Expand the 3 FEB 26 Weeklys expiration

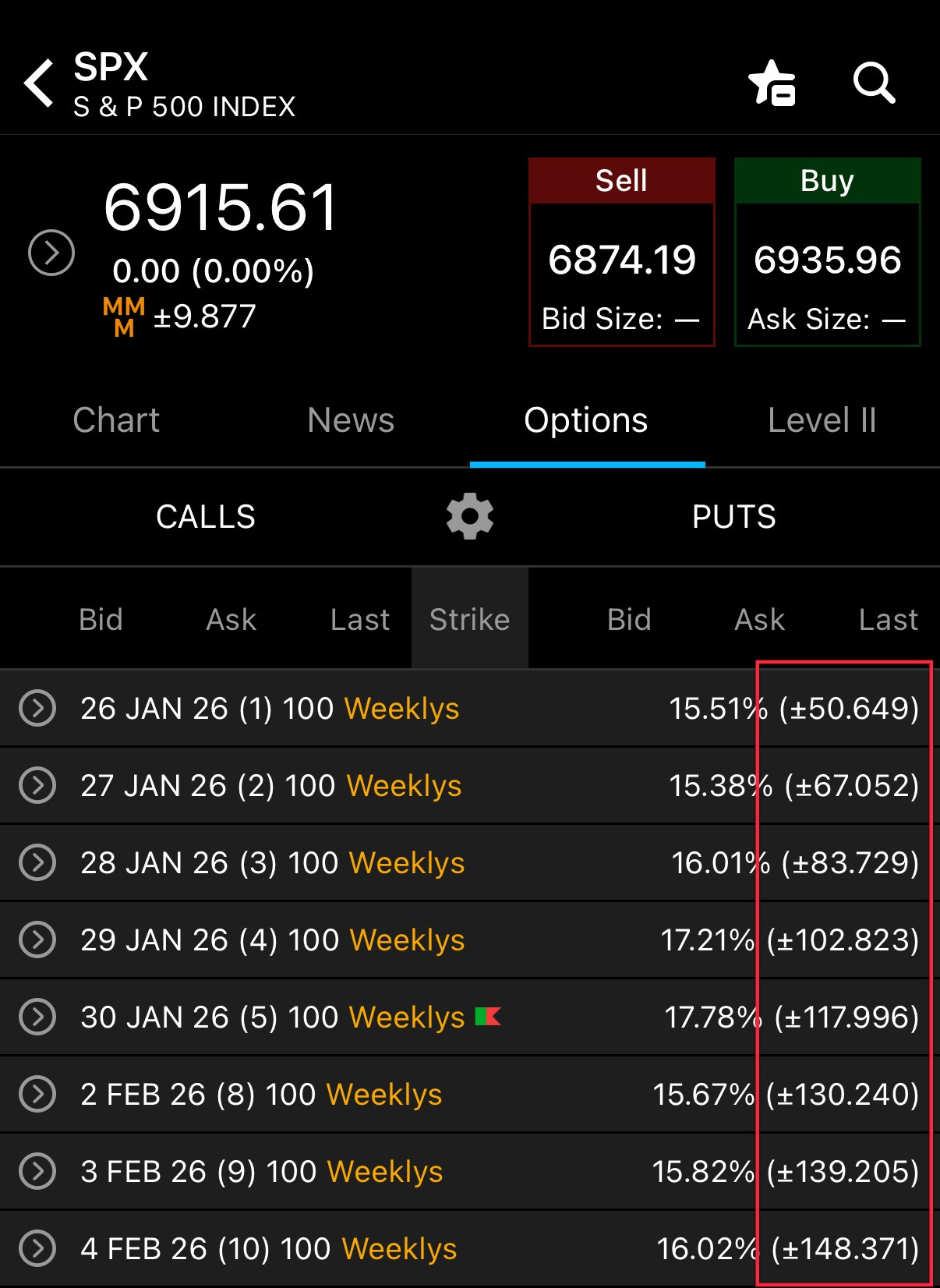[37, 1172]
